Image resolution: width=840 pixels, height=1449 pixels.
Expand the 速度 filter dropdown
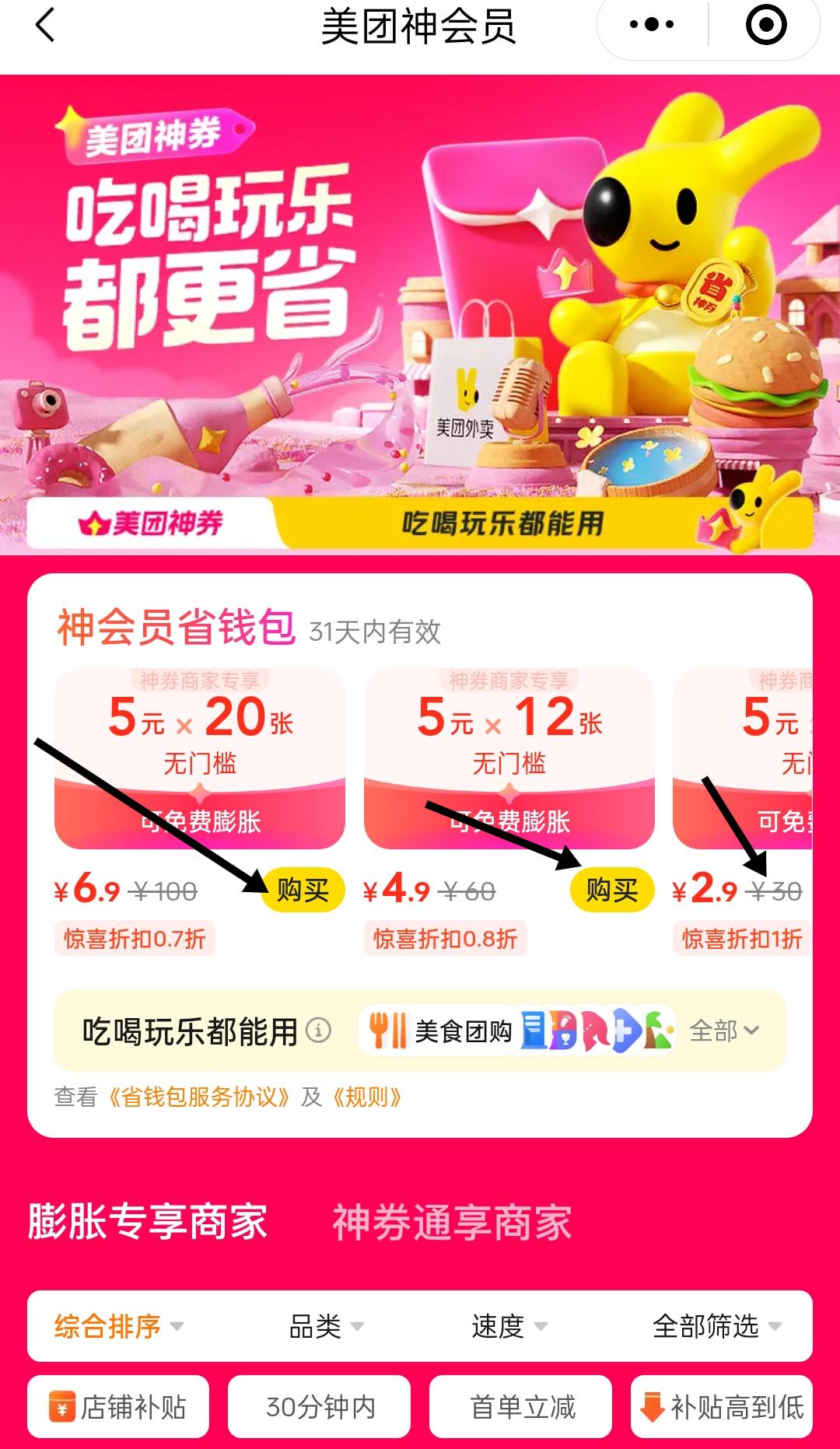(509, 1326)
